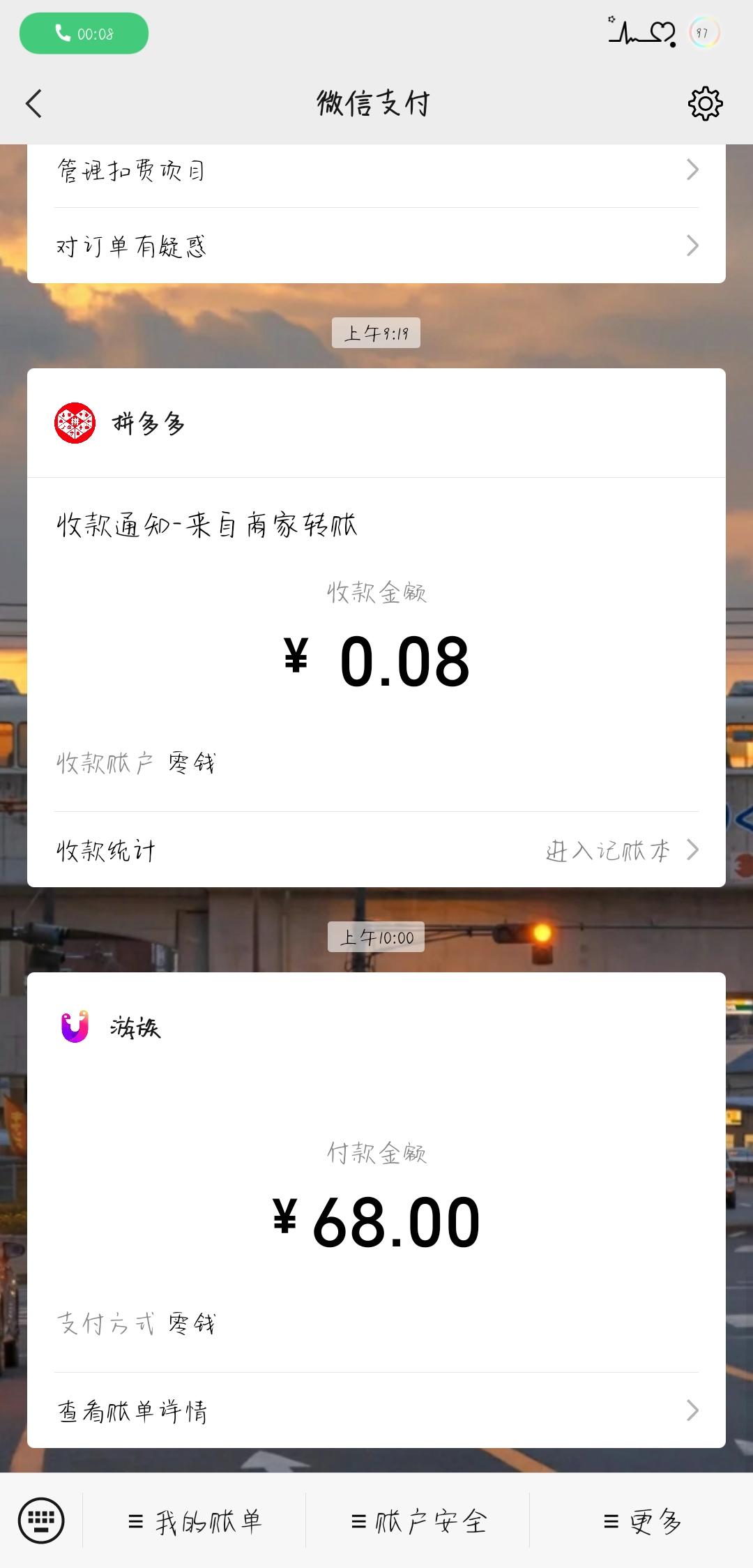Switch to keyboard input mode
The width and height of the screenshot is (753, 1568).
point(41,1521)
